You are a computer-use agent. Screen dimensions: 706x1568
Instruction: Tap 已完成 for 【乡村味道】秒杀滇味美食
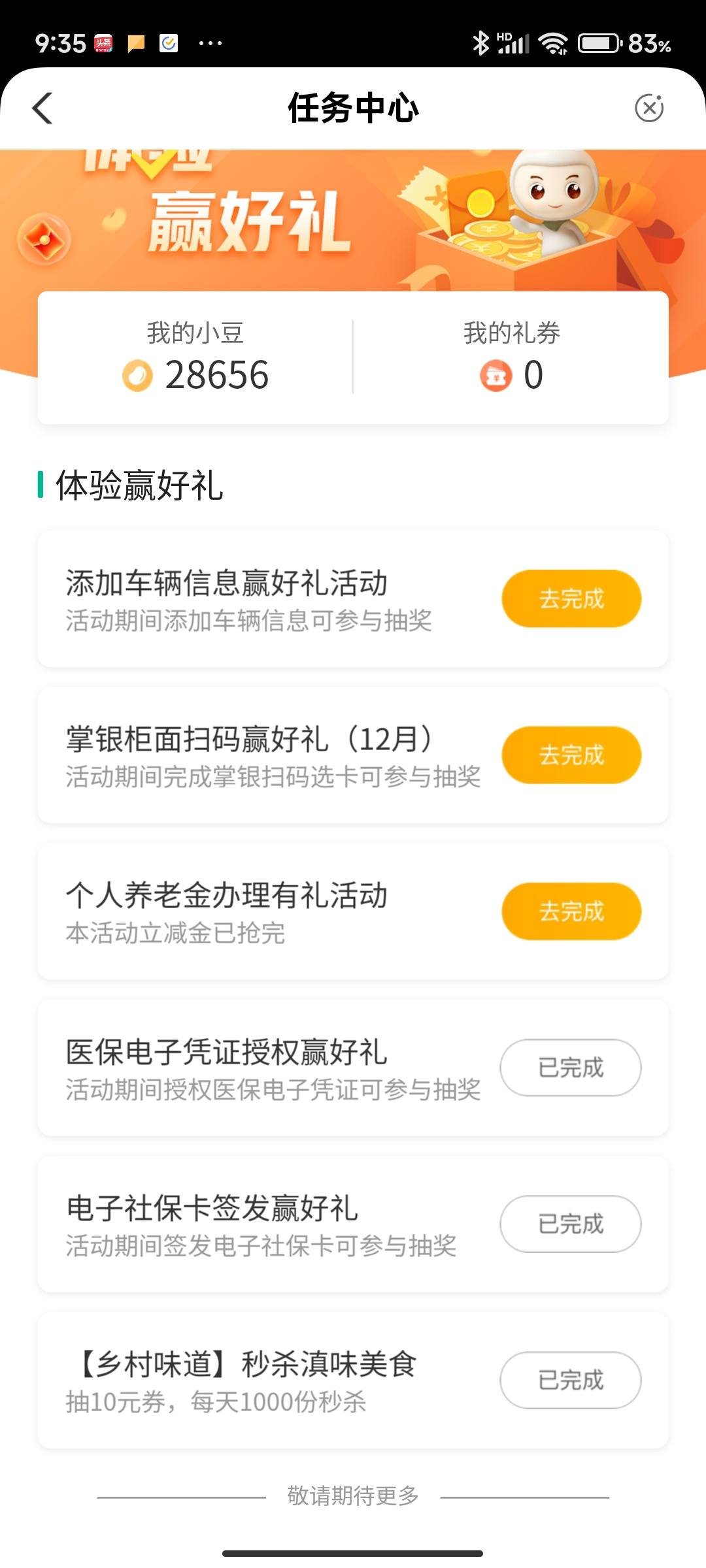571,1380
